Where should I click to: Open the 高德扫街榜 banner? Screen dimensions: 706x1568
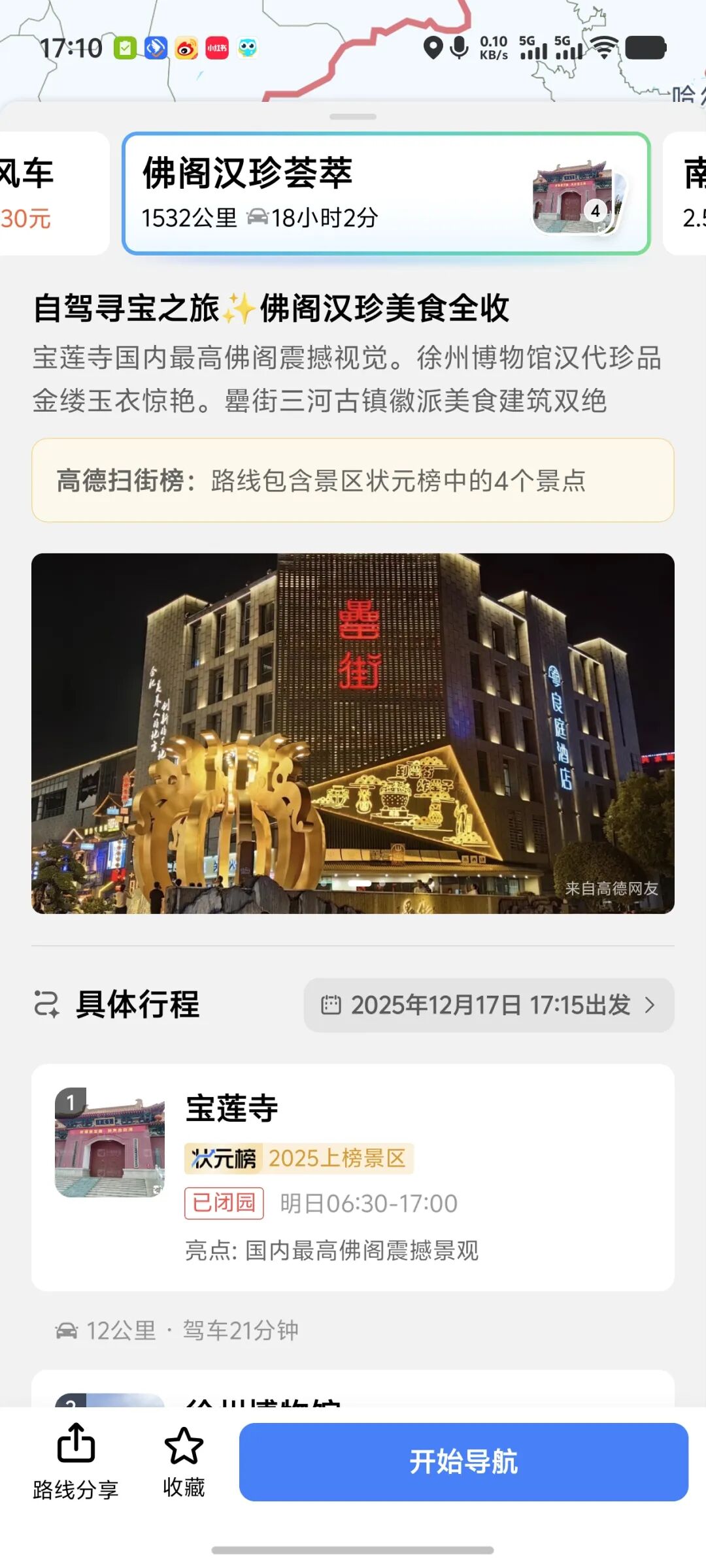[352, 480]
